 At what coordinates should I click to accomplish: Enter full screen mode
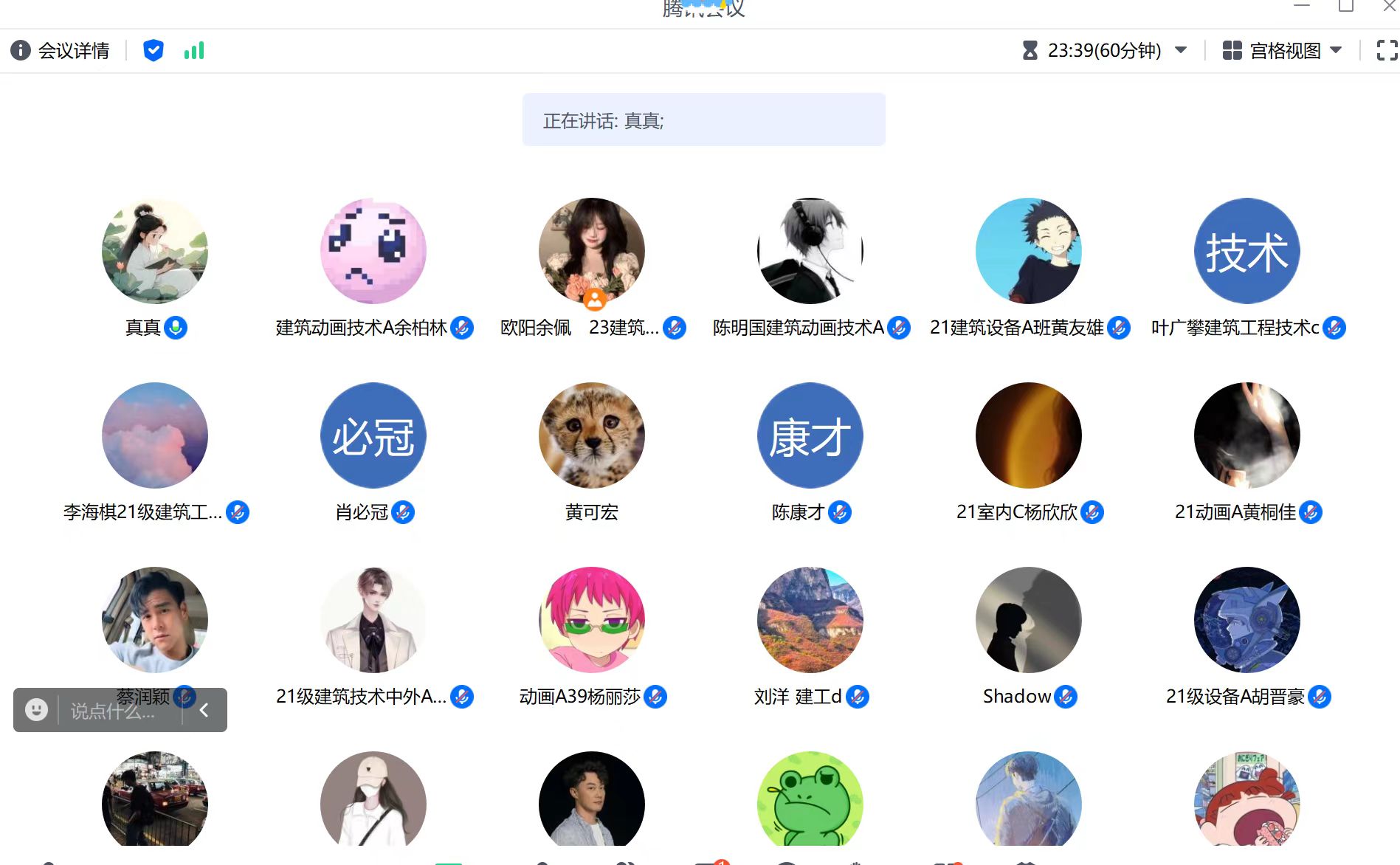click(1387, 50)
